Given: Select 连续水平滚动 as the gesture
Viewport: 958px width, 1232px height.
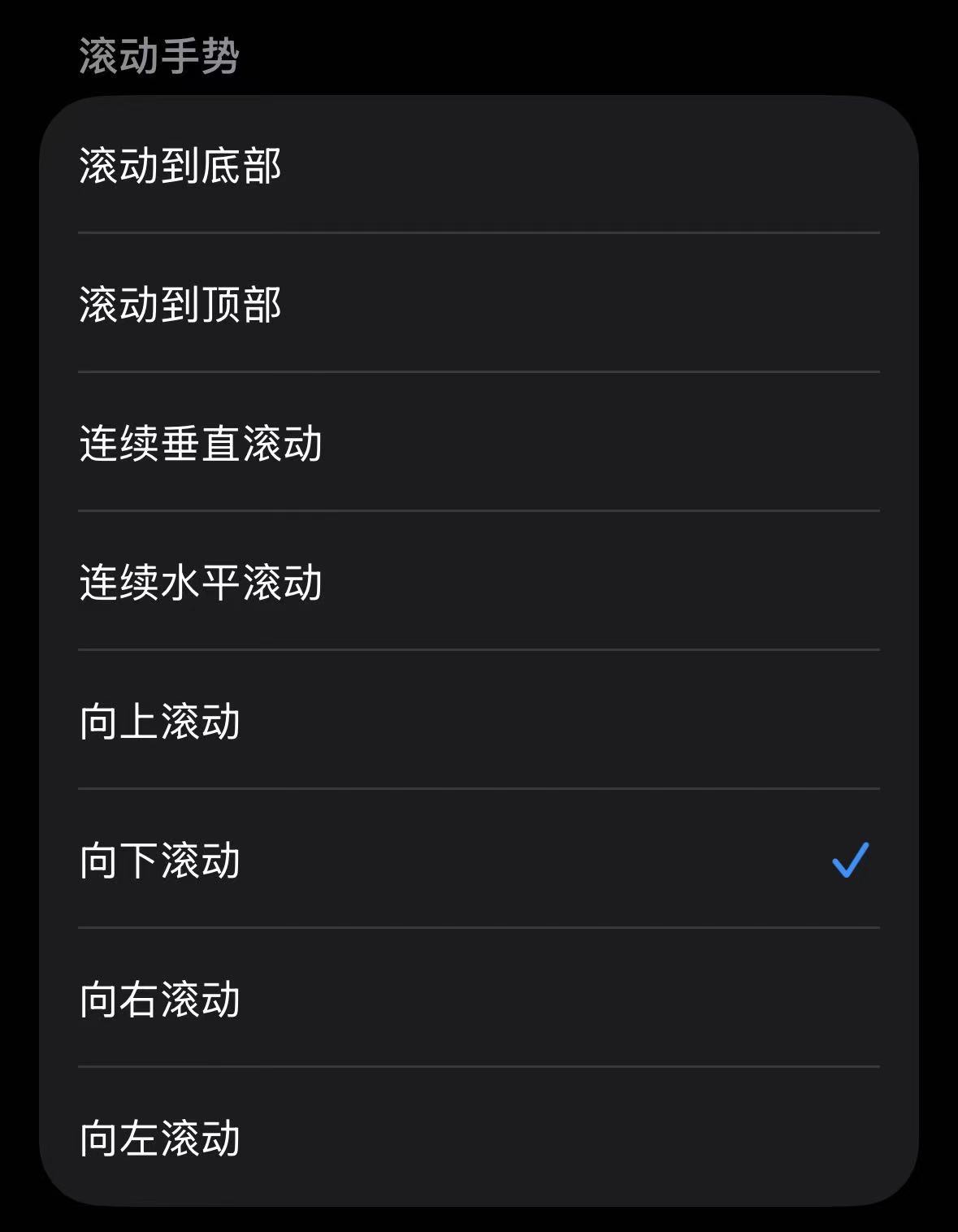Looking at the screenshot, I should 478,583.
